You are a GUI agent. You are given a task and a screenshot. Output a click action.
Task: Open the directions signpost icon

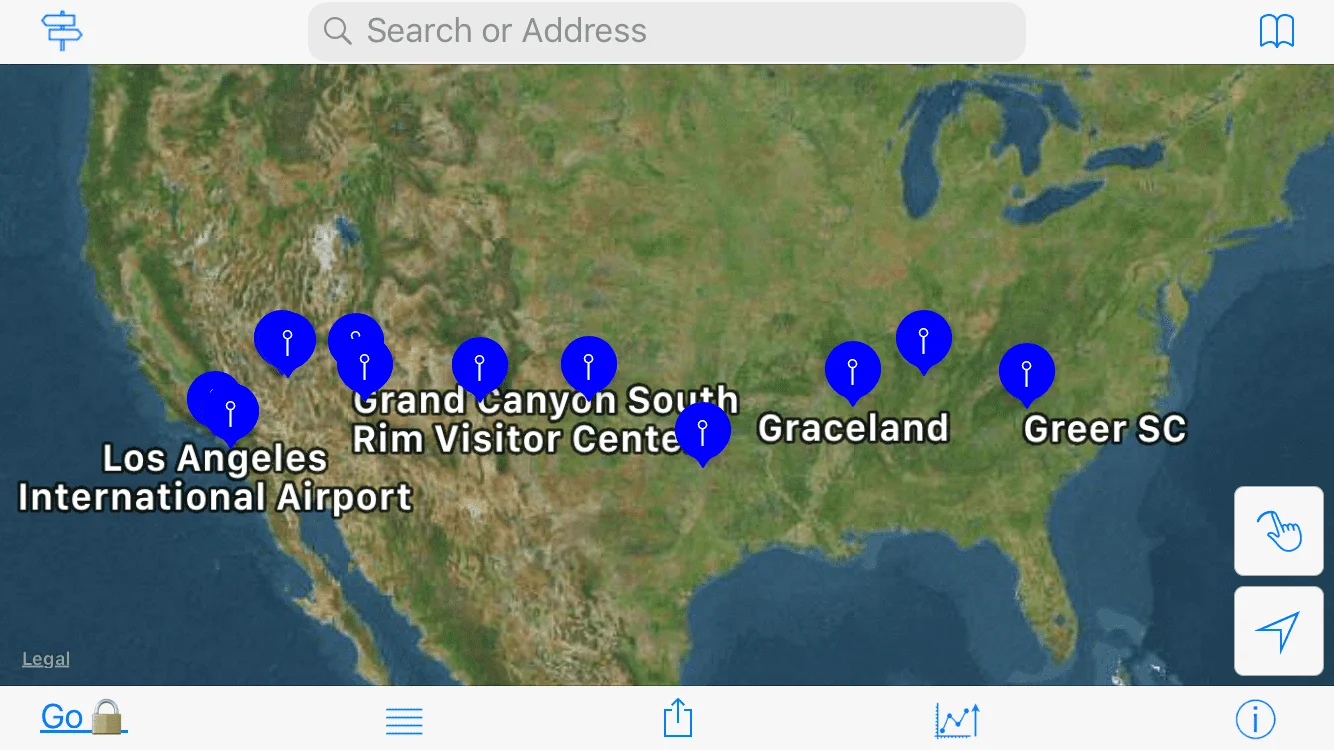(62, 31)
